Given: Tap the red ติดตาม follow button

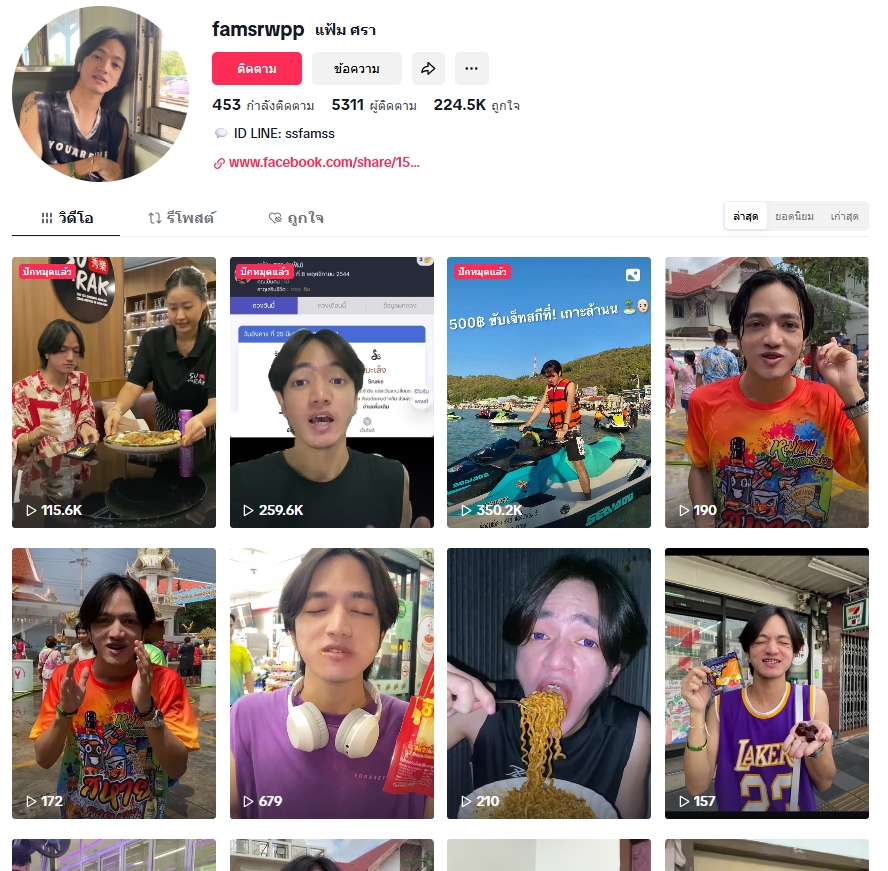Looking at the screenshot, I should coord(257,69).
